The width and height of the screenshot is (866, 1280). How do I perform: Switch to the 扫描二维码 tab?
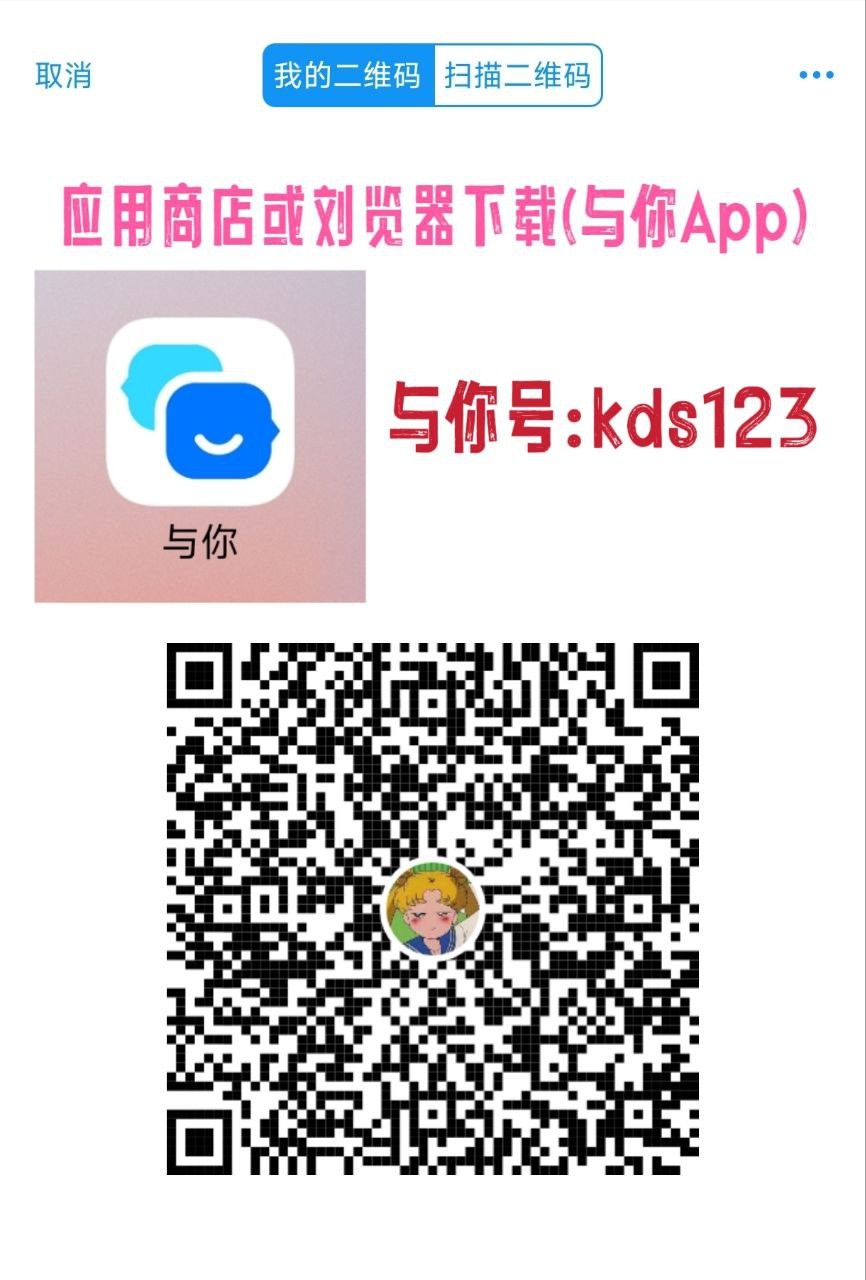(517, 76)
